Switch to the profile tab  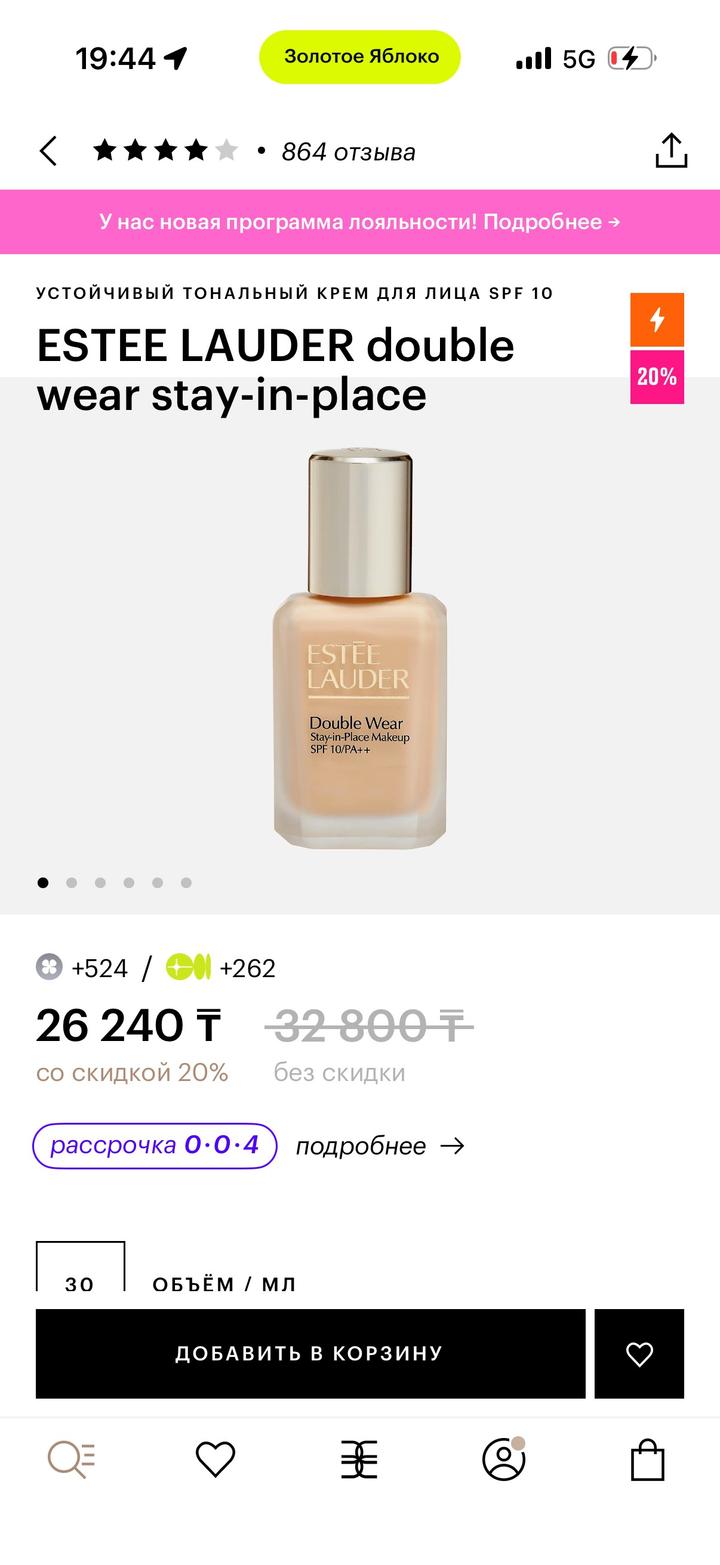504,1460
